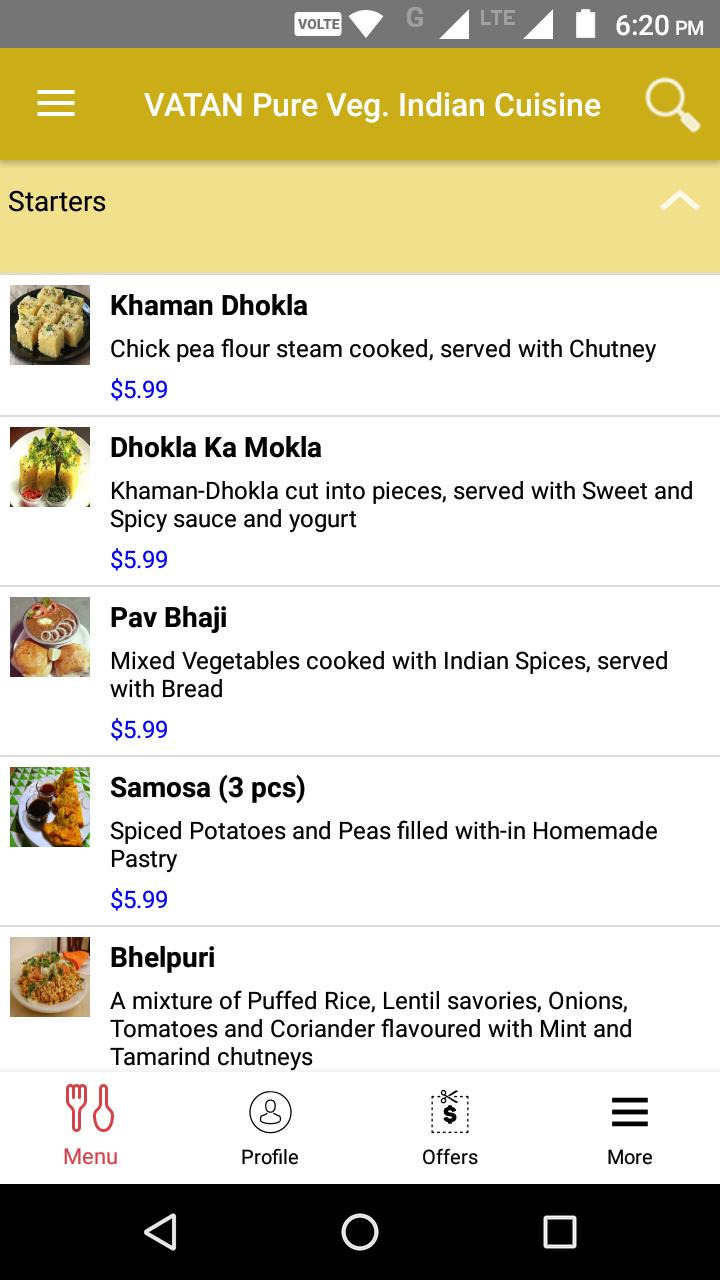Go to the home screen

360,1232
